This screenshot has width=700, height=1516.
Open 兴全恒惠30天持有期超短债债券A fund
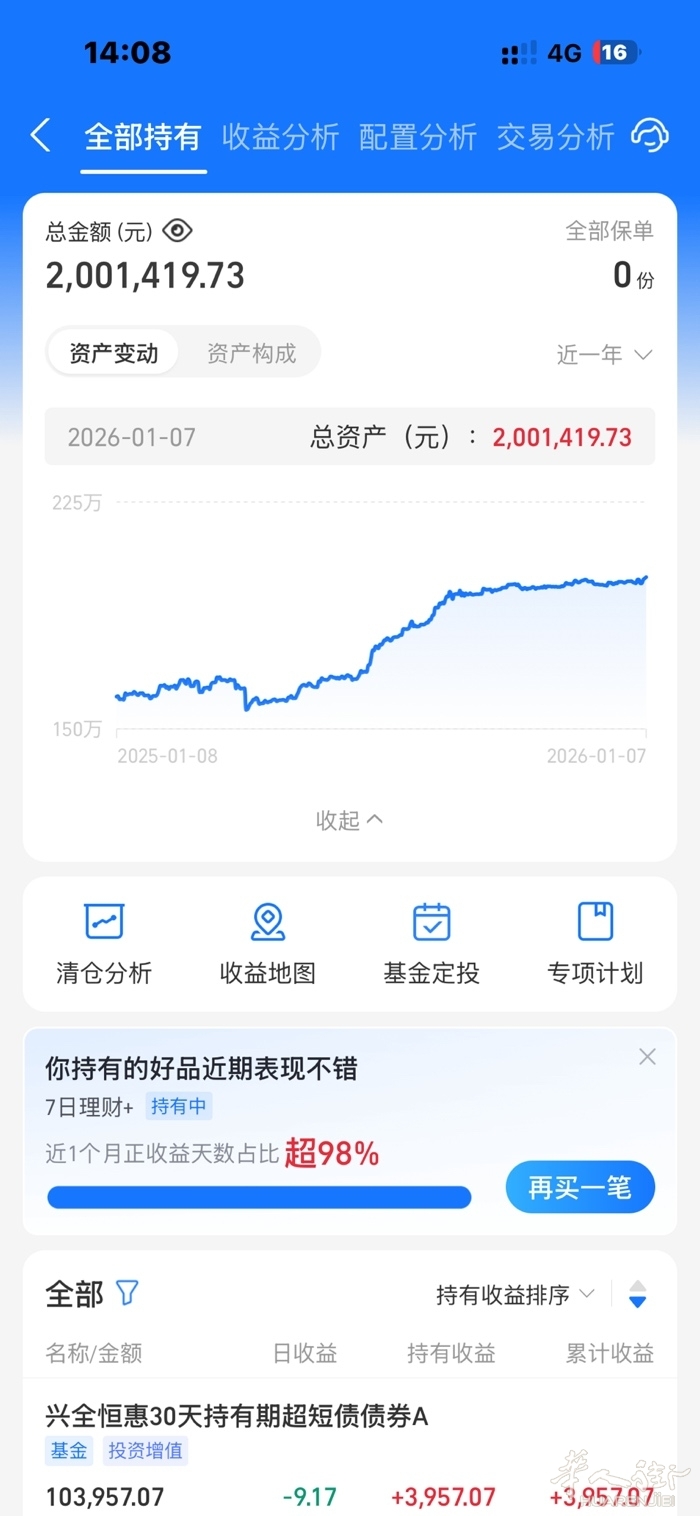point(237,1416)
